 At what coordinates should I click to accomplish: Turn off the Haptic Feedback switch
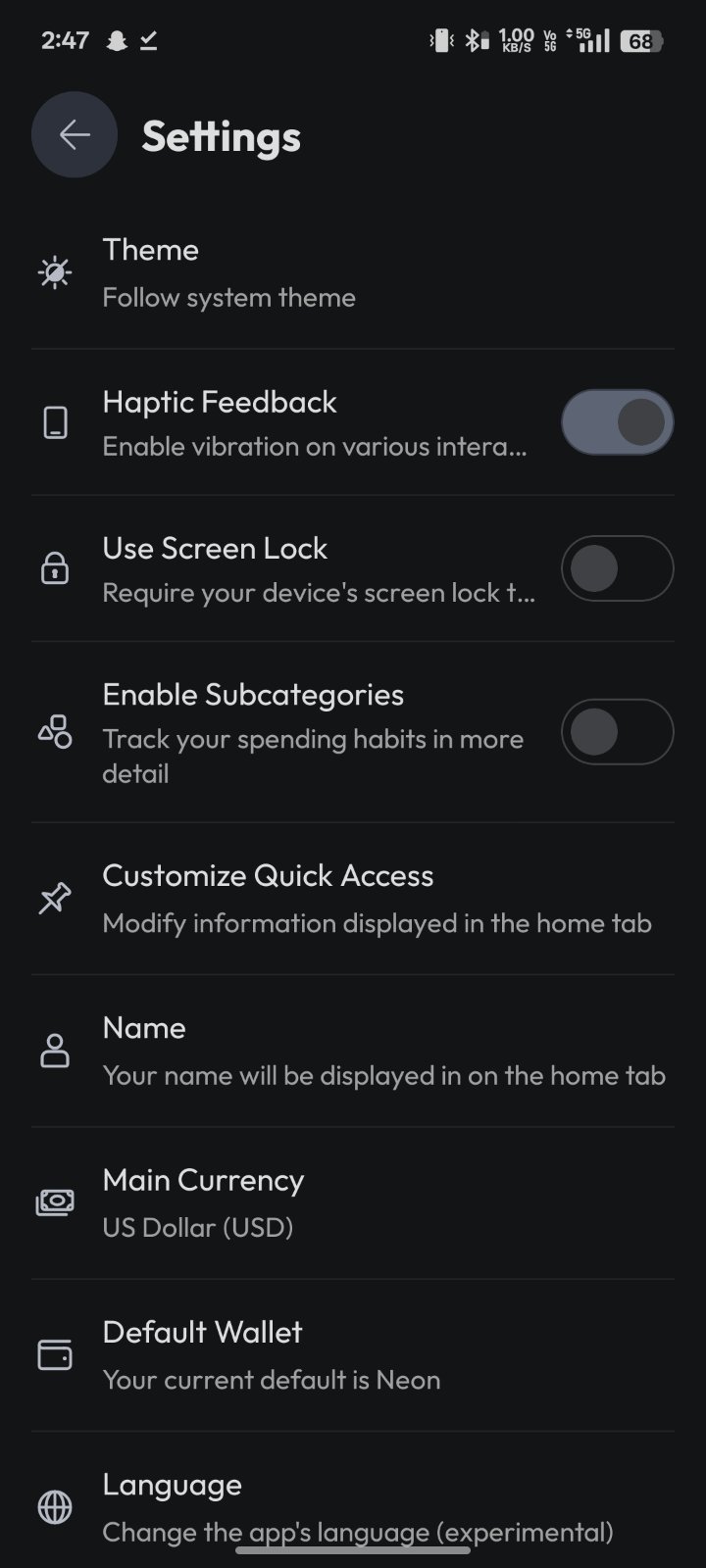pyautogui.click(x=617, y=422)
